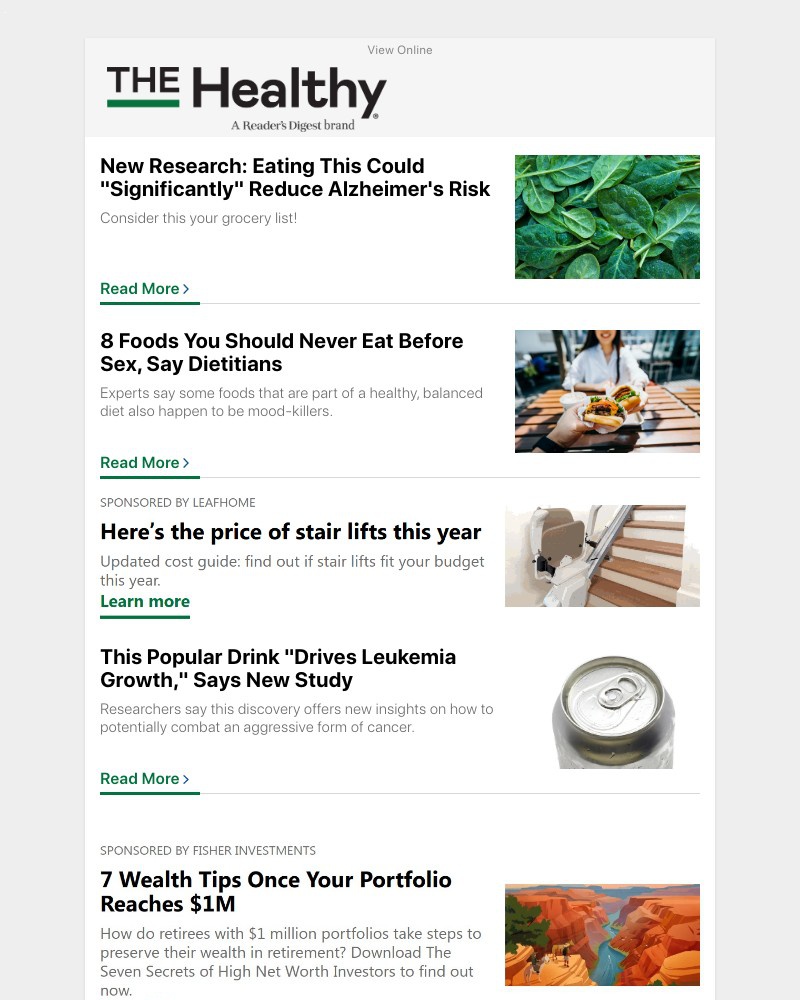Click Learn more in the stair lift ad
800x1000 pixels.
[144, 601]
